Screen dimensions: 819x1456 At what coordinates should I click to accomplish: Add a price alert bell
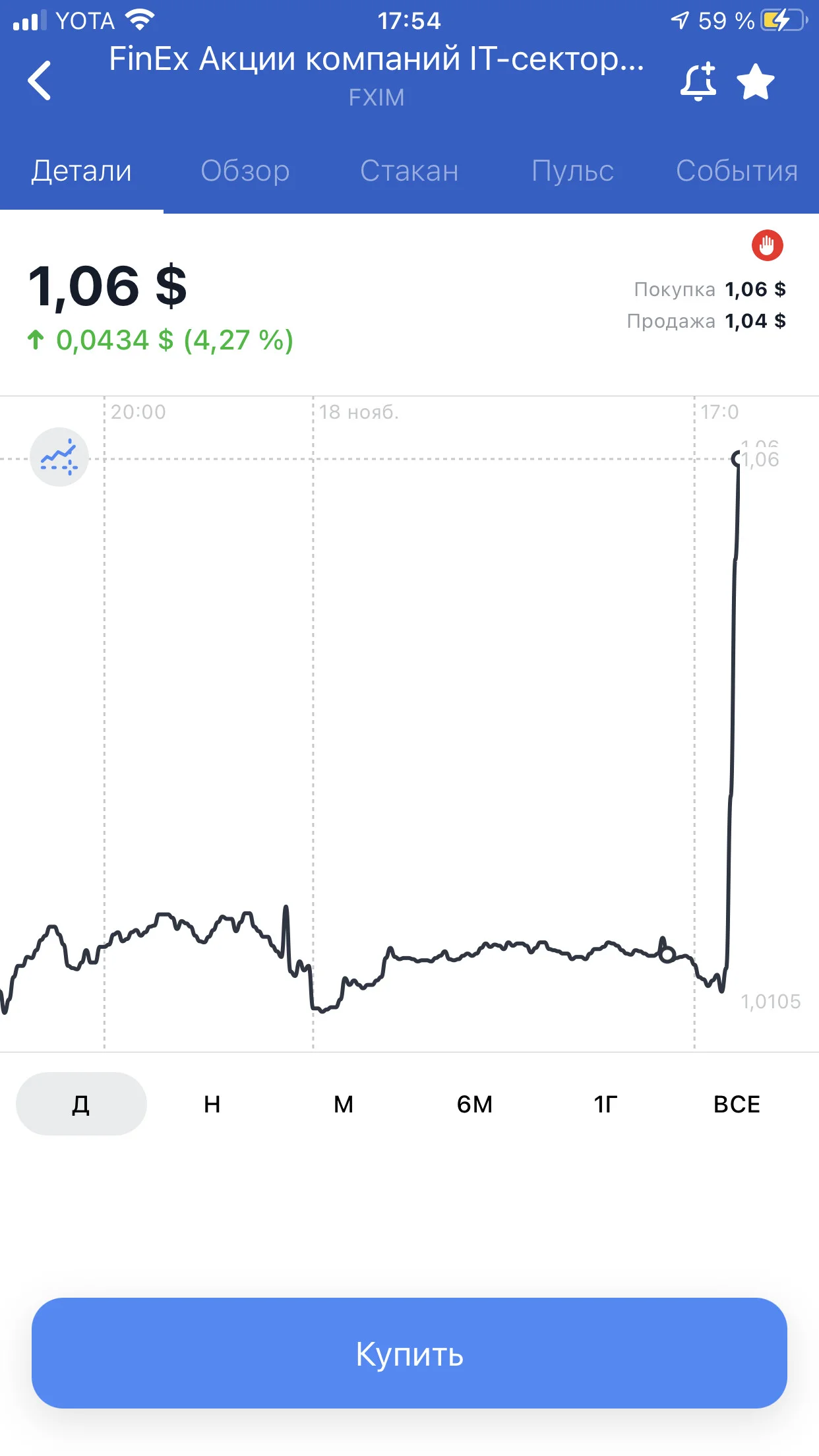(698, 82)
